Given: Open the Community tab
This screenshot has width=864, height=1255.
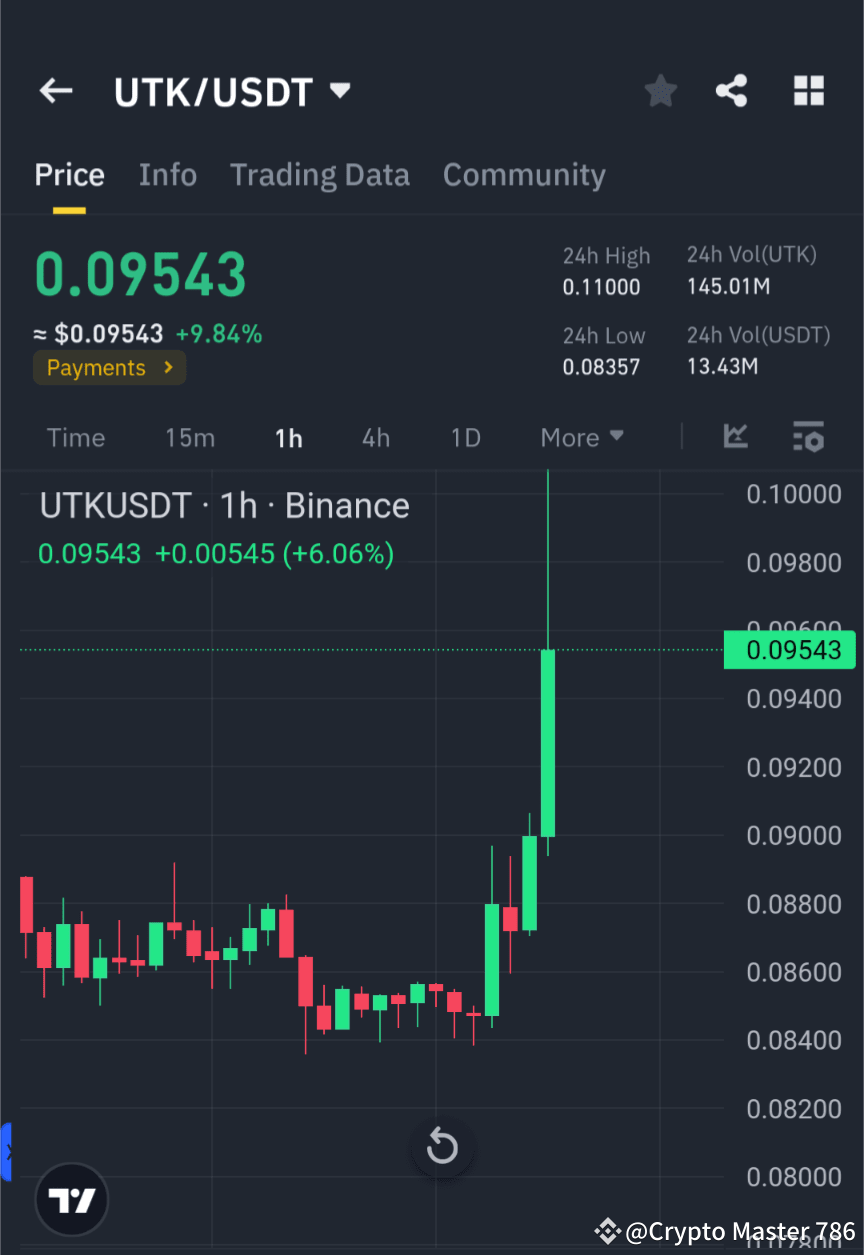Looking at the screenshot, I should pyautogui.click(x=524, y=174).
